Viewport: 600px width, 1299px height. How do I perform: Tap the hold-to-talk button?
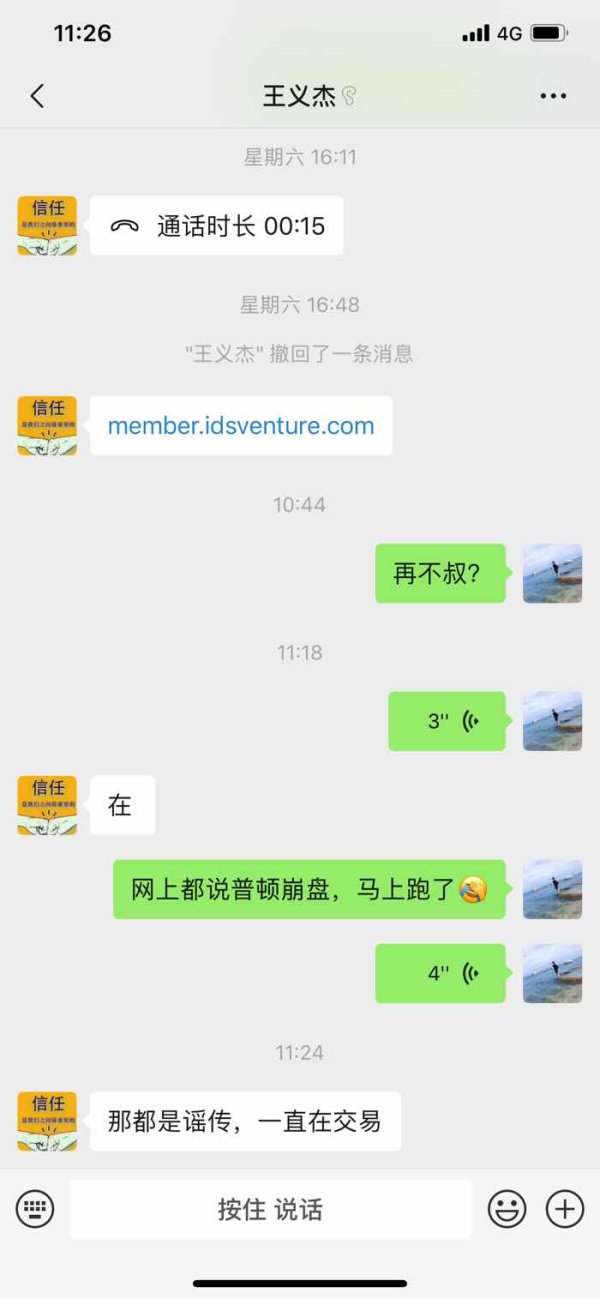270,1209
